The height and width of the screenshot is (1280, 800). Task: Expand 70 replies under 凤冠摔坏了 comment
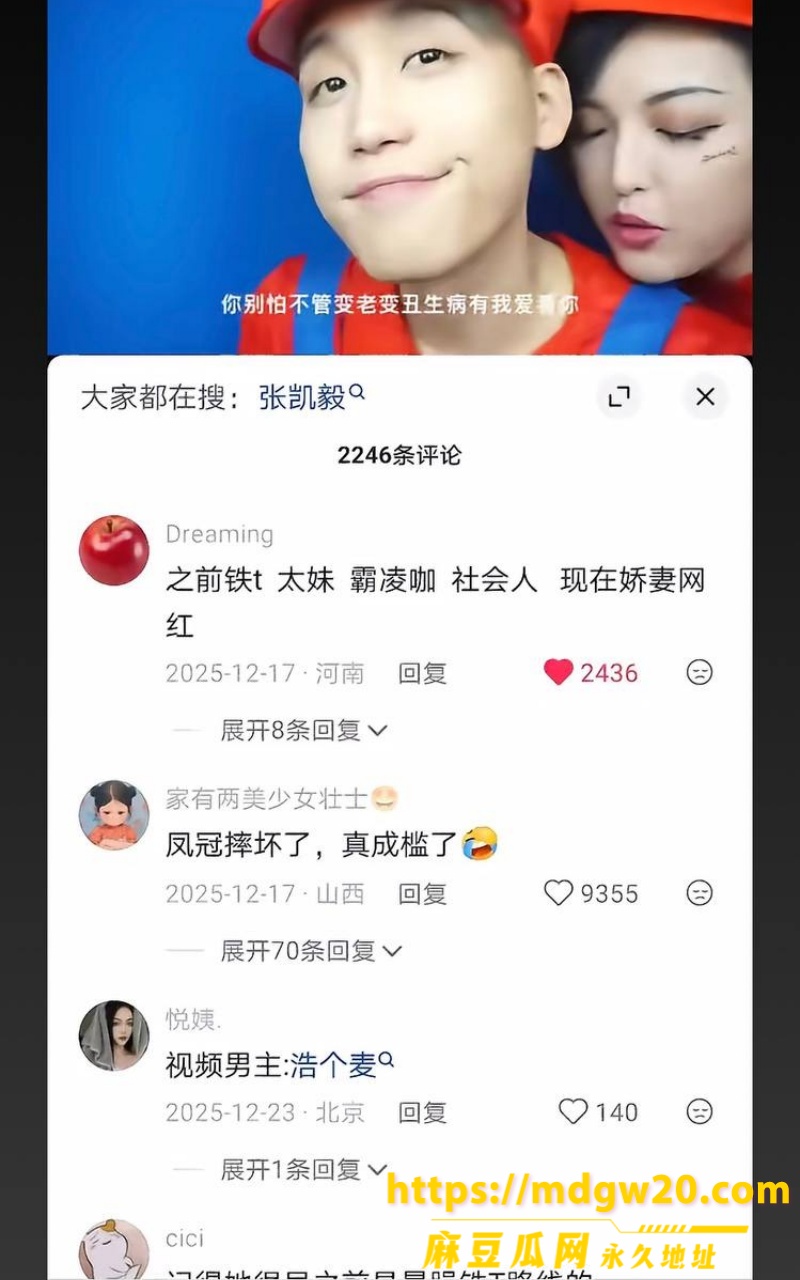pos(311,951)
